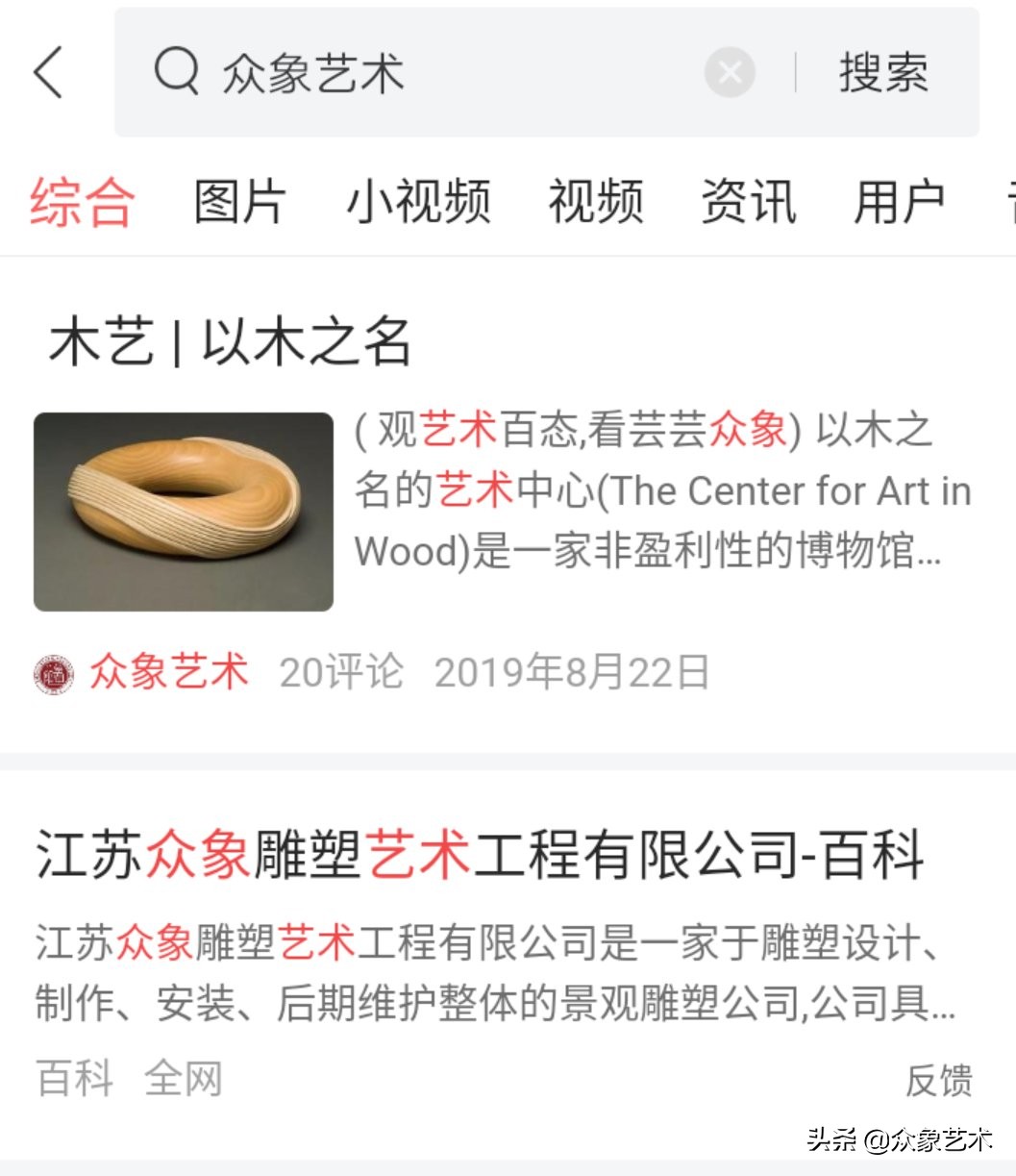1016x1176 pixels.
Task: Select the 图片 search tab
Action: (x=238, y=200)
